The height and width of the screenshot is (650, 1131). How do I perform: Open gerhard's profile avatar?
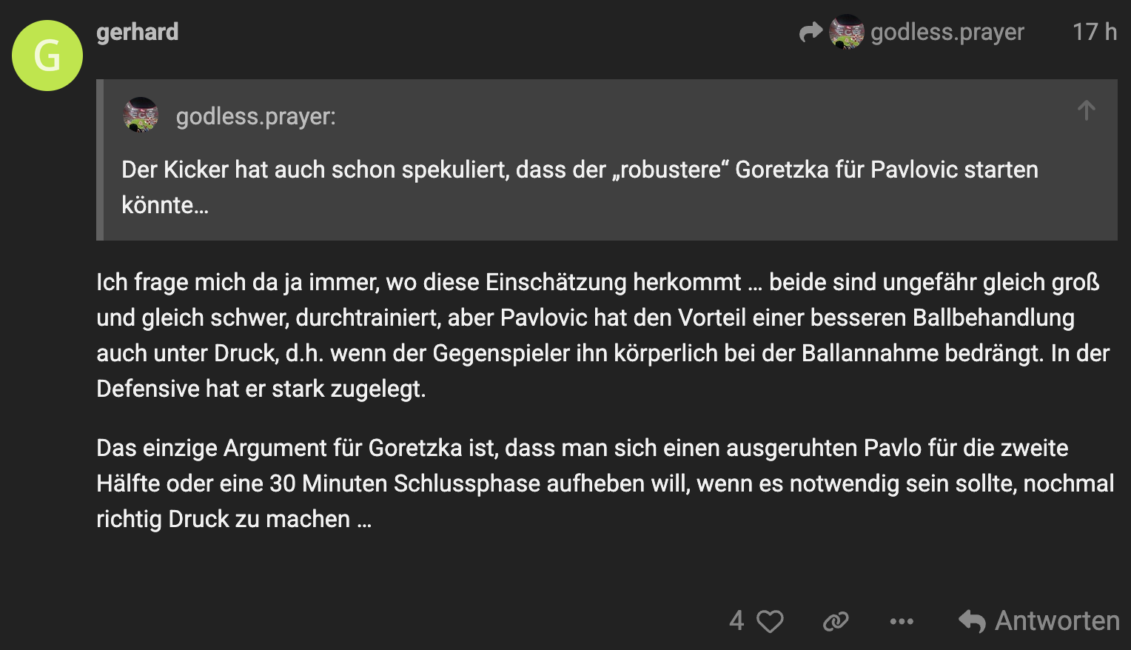tap(46, 55)
